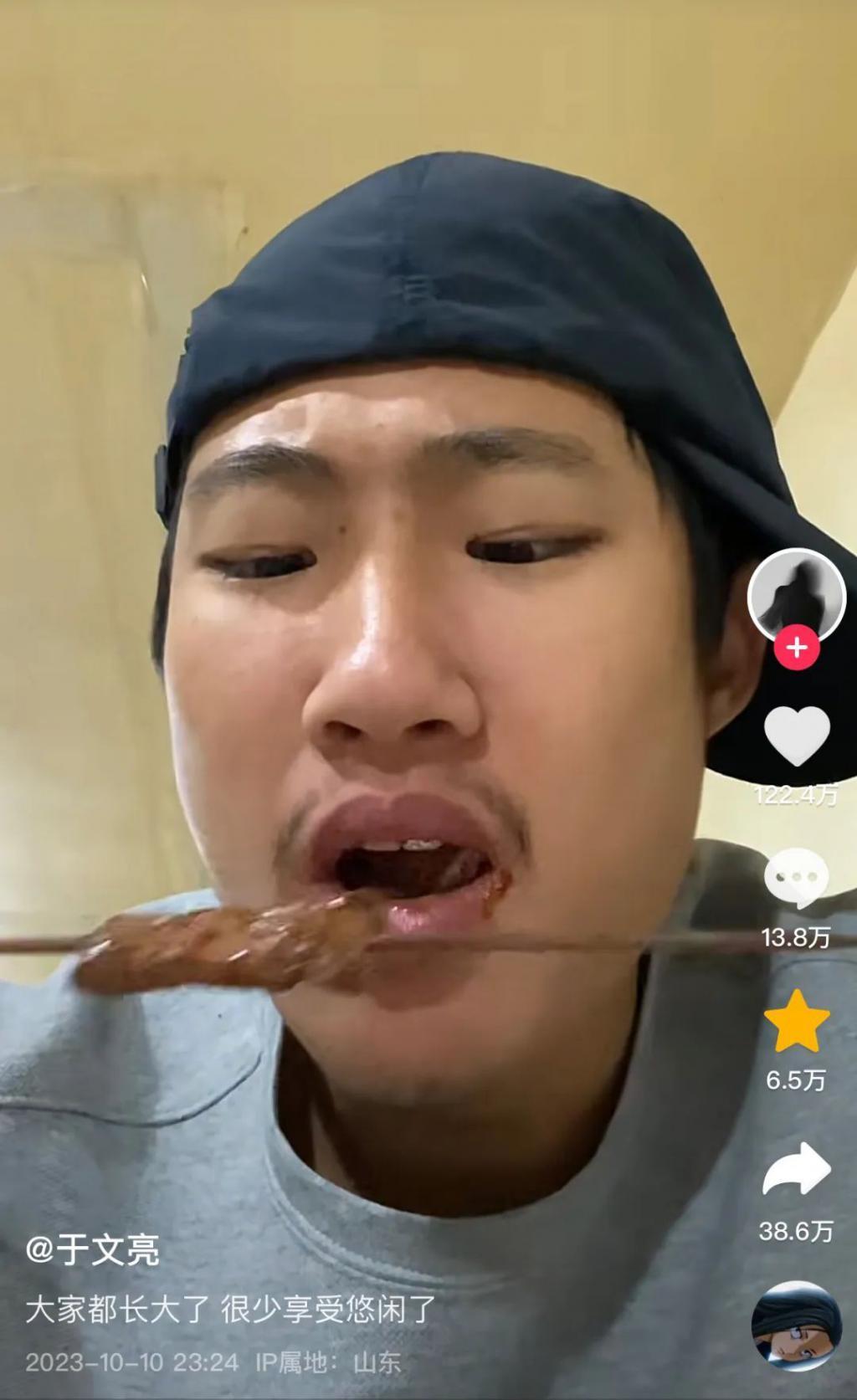The image size is (857, 1400).
Task: Open the comments on this video
Action: click(x=796, y=878)
